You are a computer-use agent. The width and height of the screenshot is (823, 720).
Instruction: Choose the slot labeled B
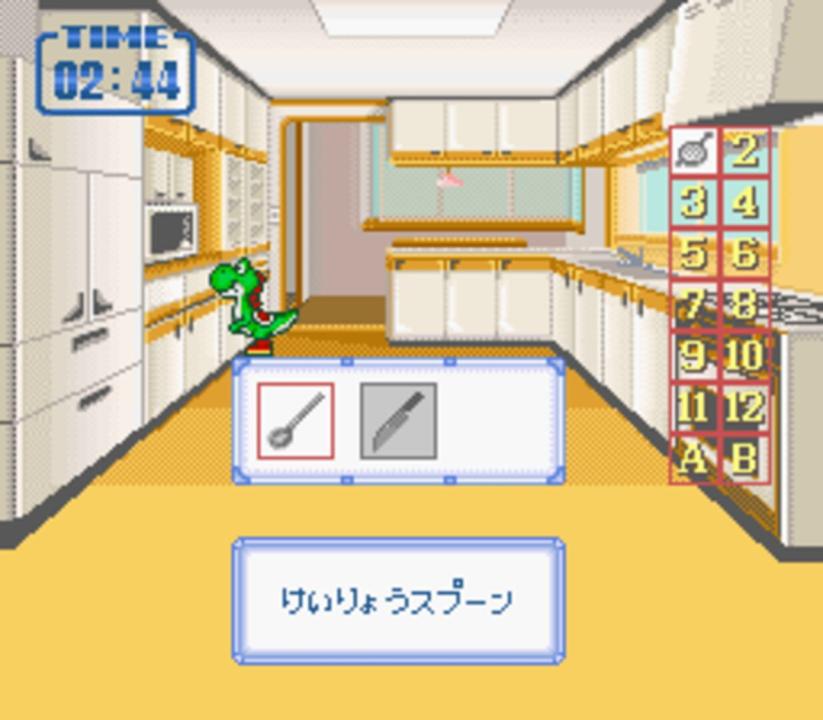[744, 459]
